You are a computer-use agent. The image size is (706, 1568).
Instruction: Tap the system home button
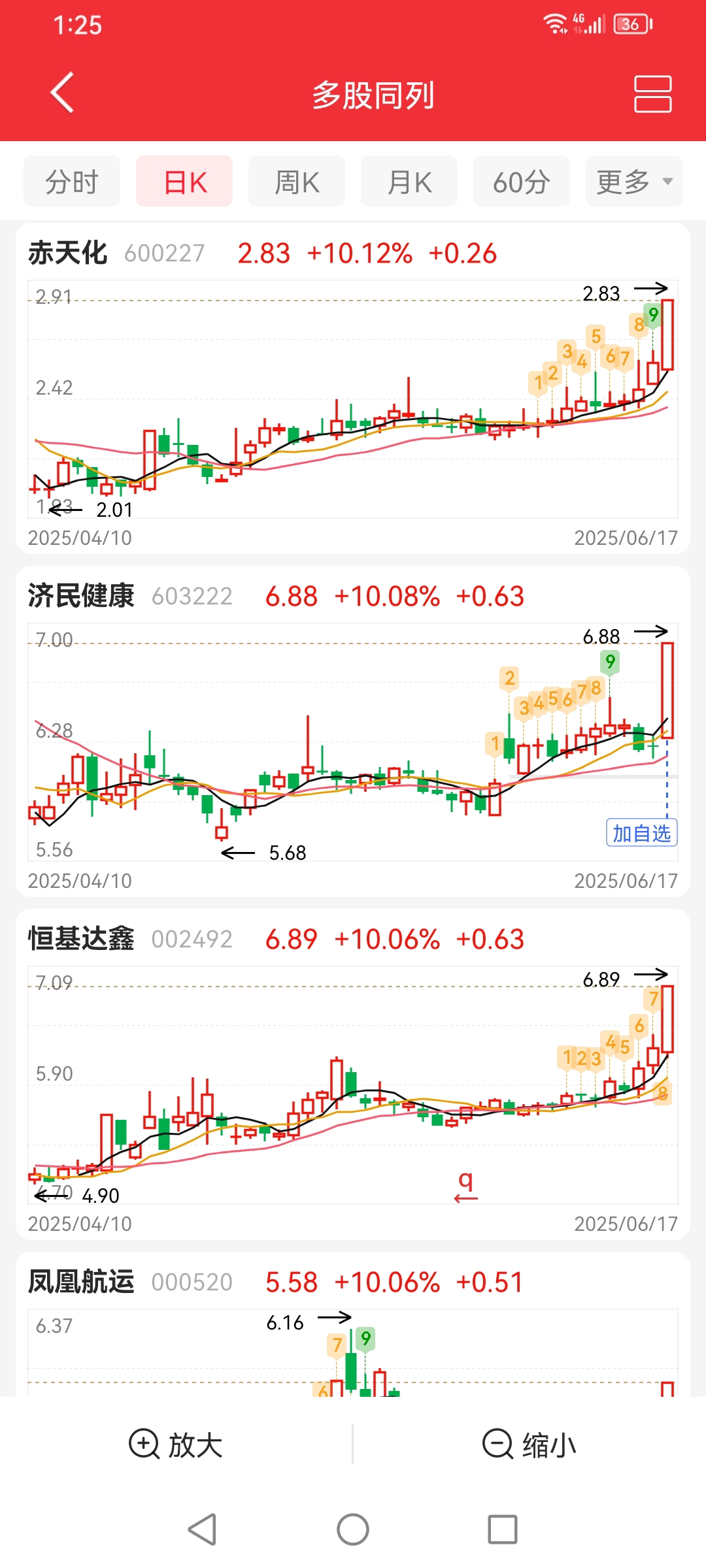click(x=353, y=1529)
